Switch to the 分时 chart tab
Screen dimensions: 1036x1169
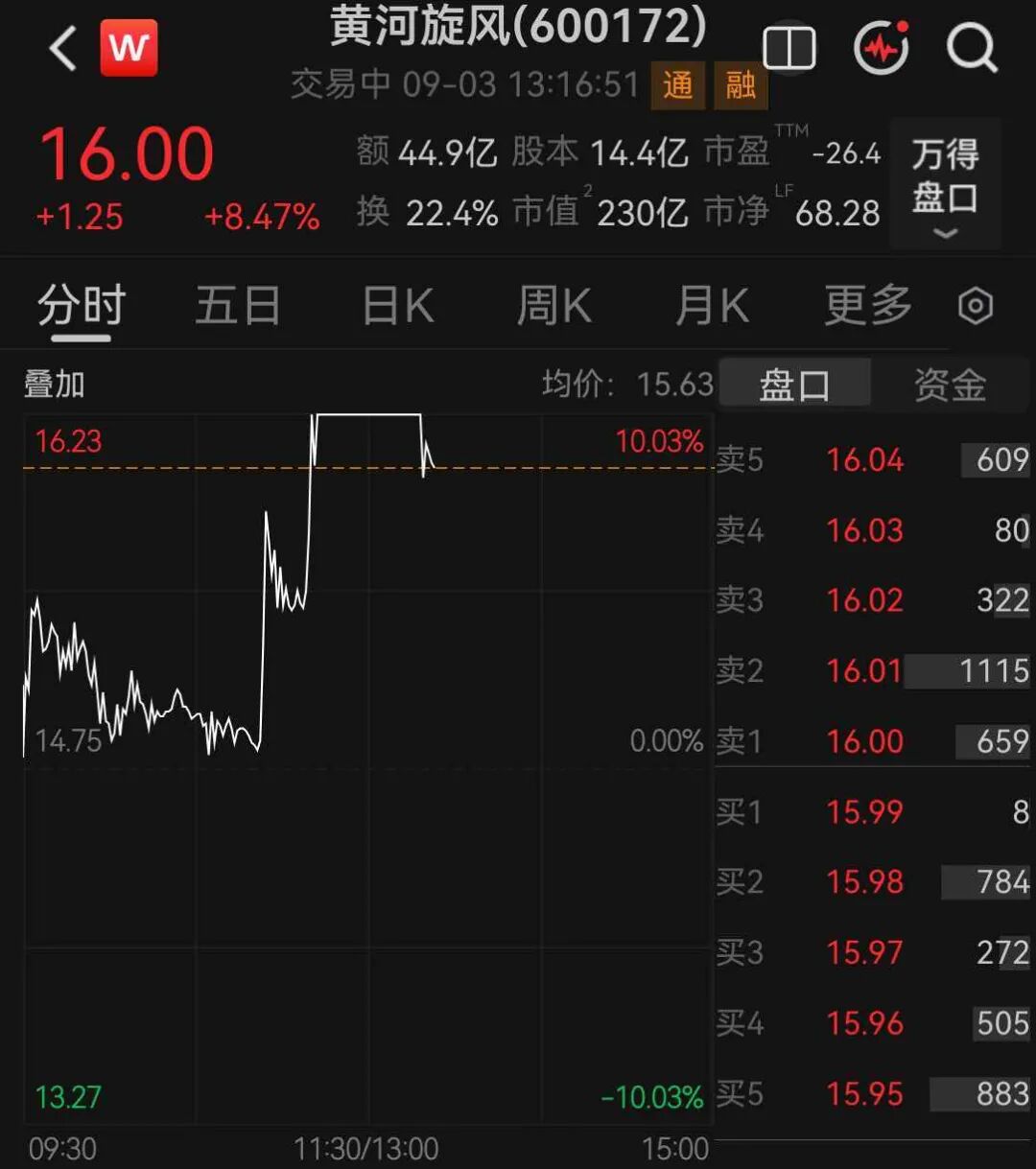tap(82, 307)
